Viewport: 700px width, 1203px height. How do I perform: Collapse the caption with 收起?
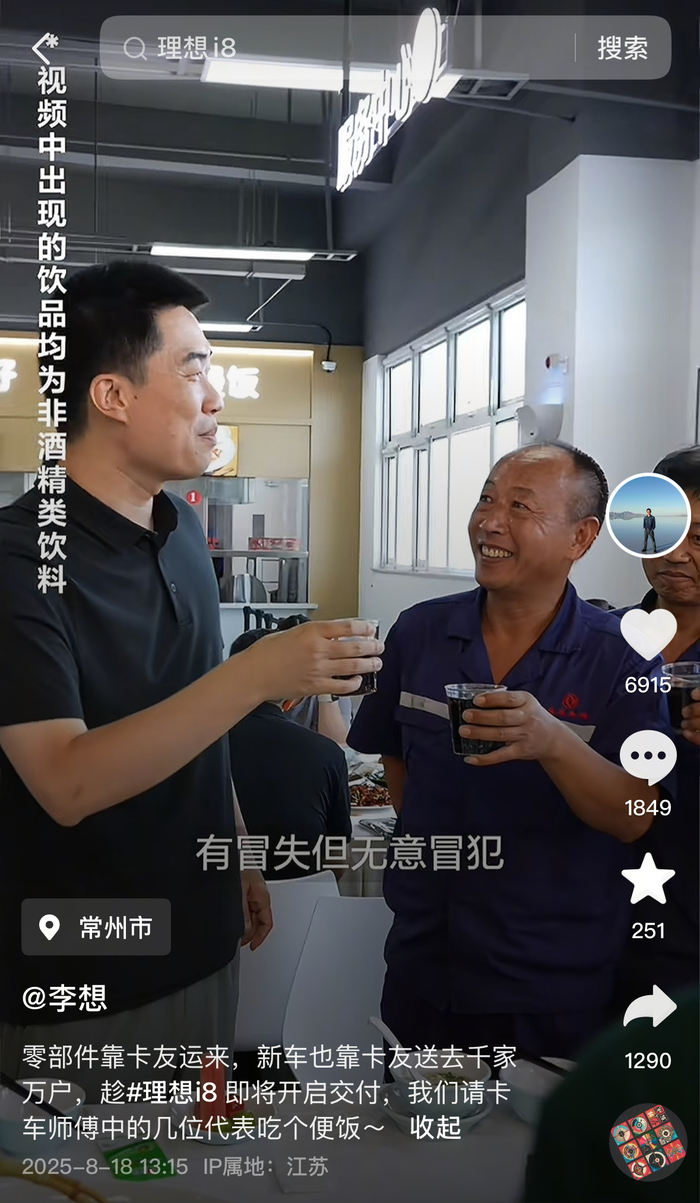pos(436,1127)
